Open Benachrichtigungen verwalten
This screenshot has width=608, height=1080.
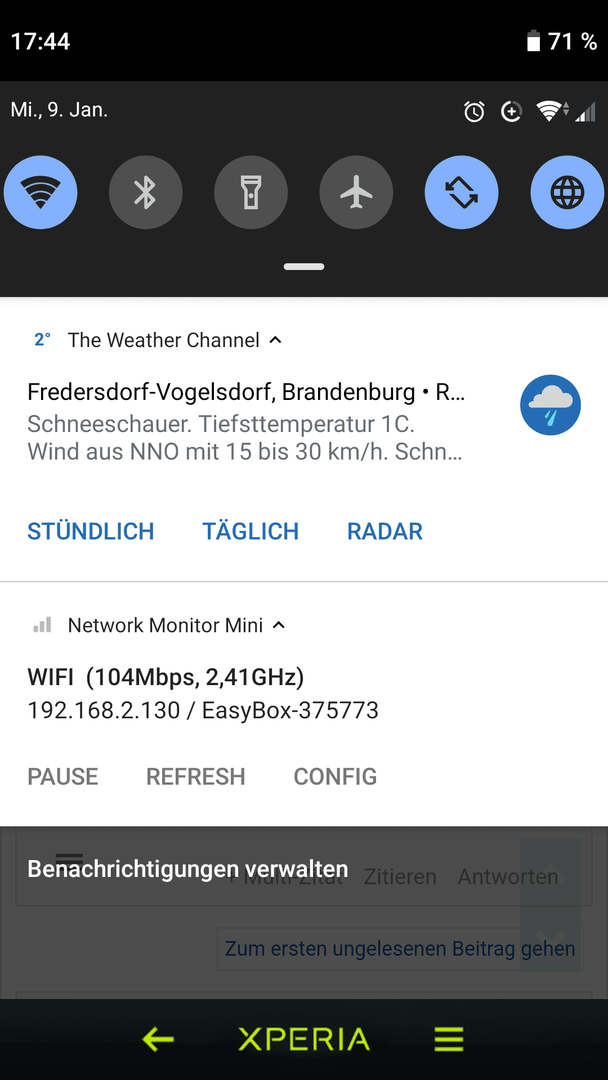click(x=187, y=869)
